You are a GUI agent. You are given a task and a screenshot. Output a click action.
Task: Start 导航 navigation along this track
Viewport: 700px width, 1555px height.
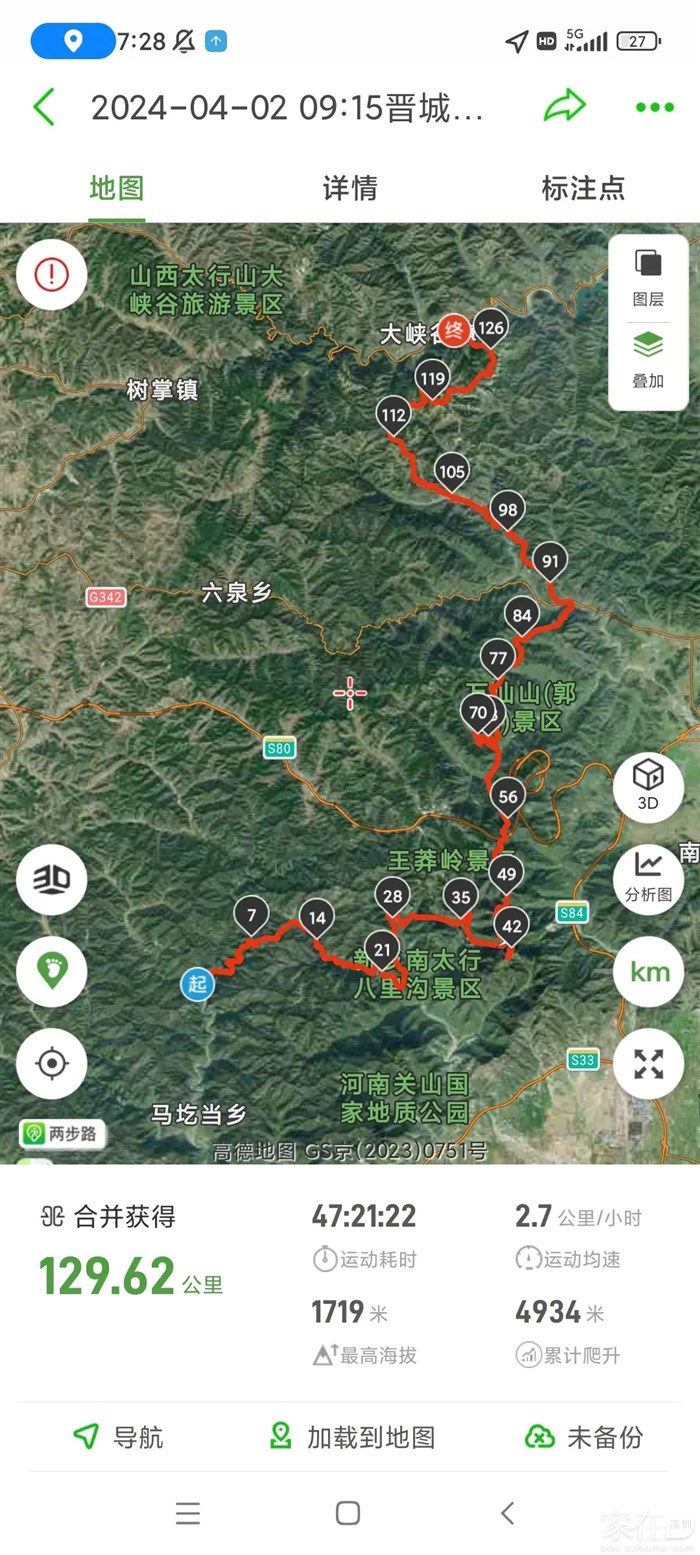coord(118,1438)
